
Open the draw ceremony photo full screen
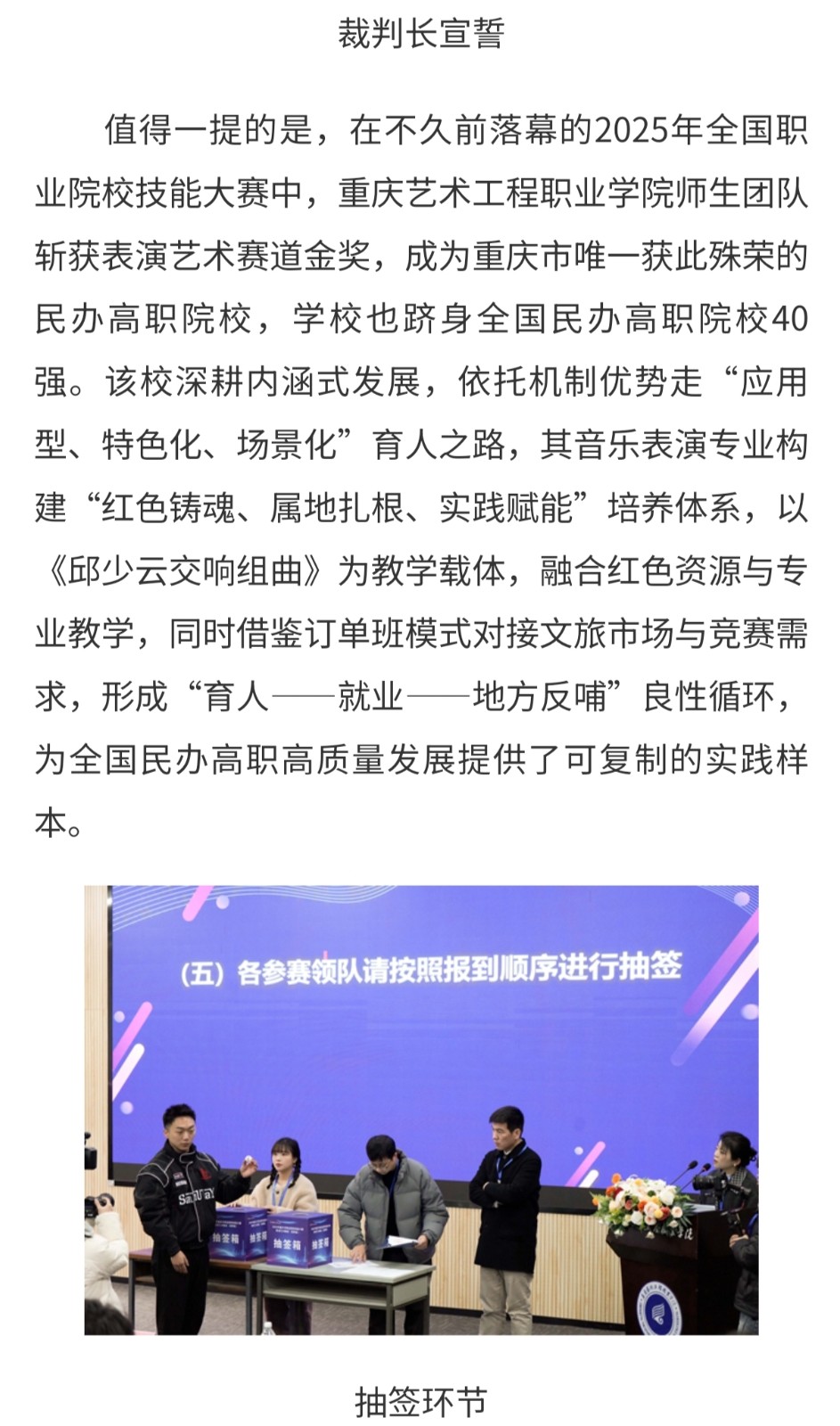pyautogui.click(x=420, y=1110)
